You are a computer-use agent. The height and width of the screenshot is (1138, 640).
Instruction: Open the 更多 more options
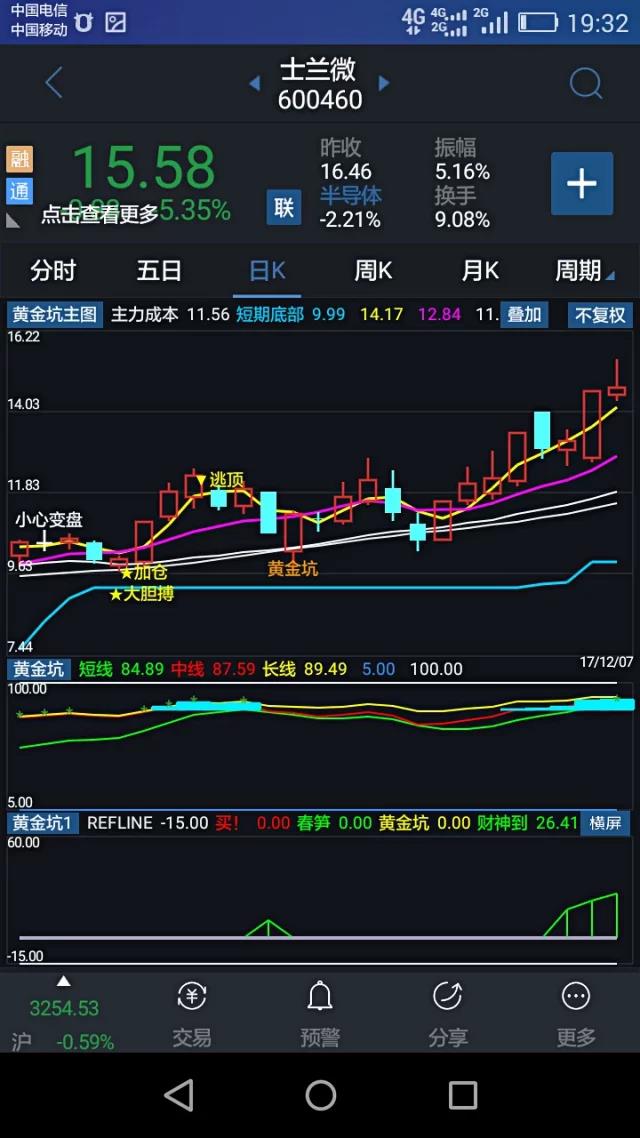(x=575, y=1012)
